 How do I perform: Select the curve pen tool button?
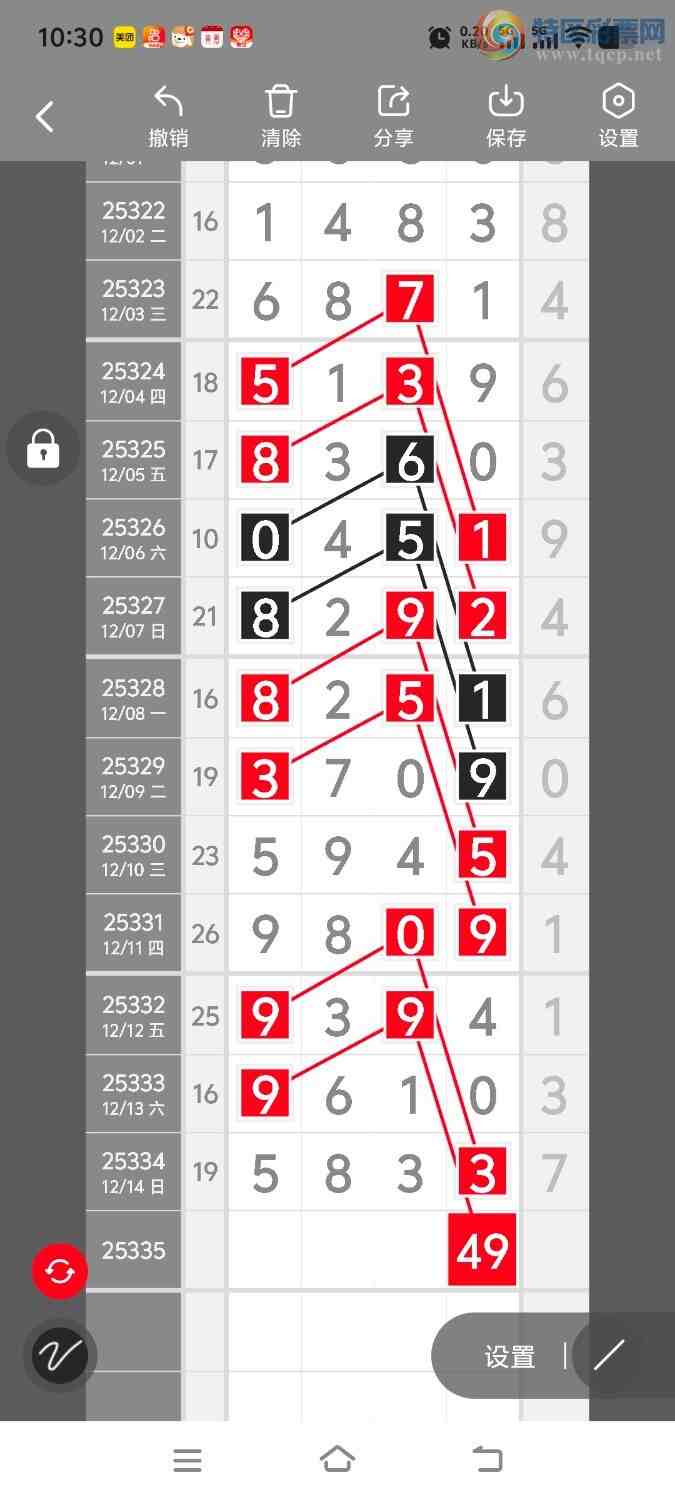tap(59, 1356)
